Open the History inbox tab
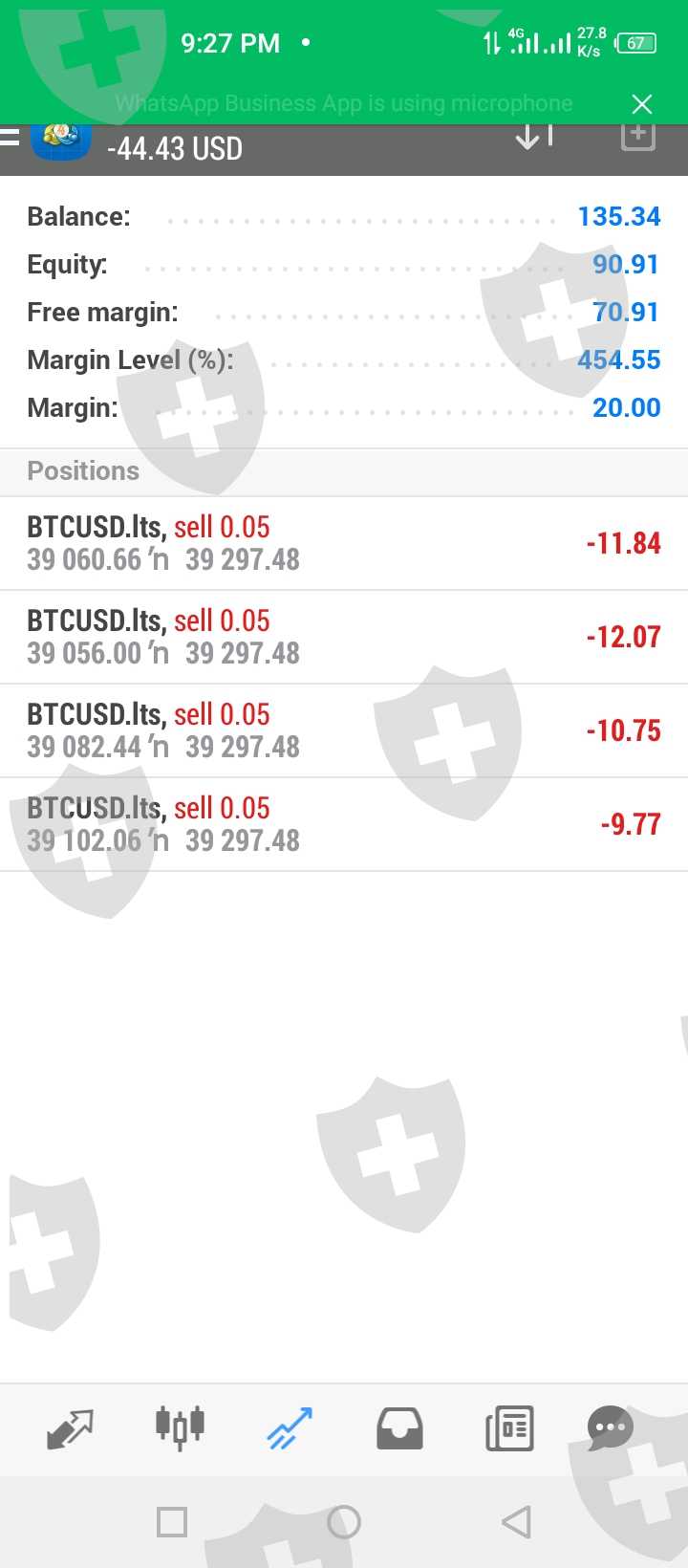 399,1429
